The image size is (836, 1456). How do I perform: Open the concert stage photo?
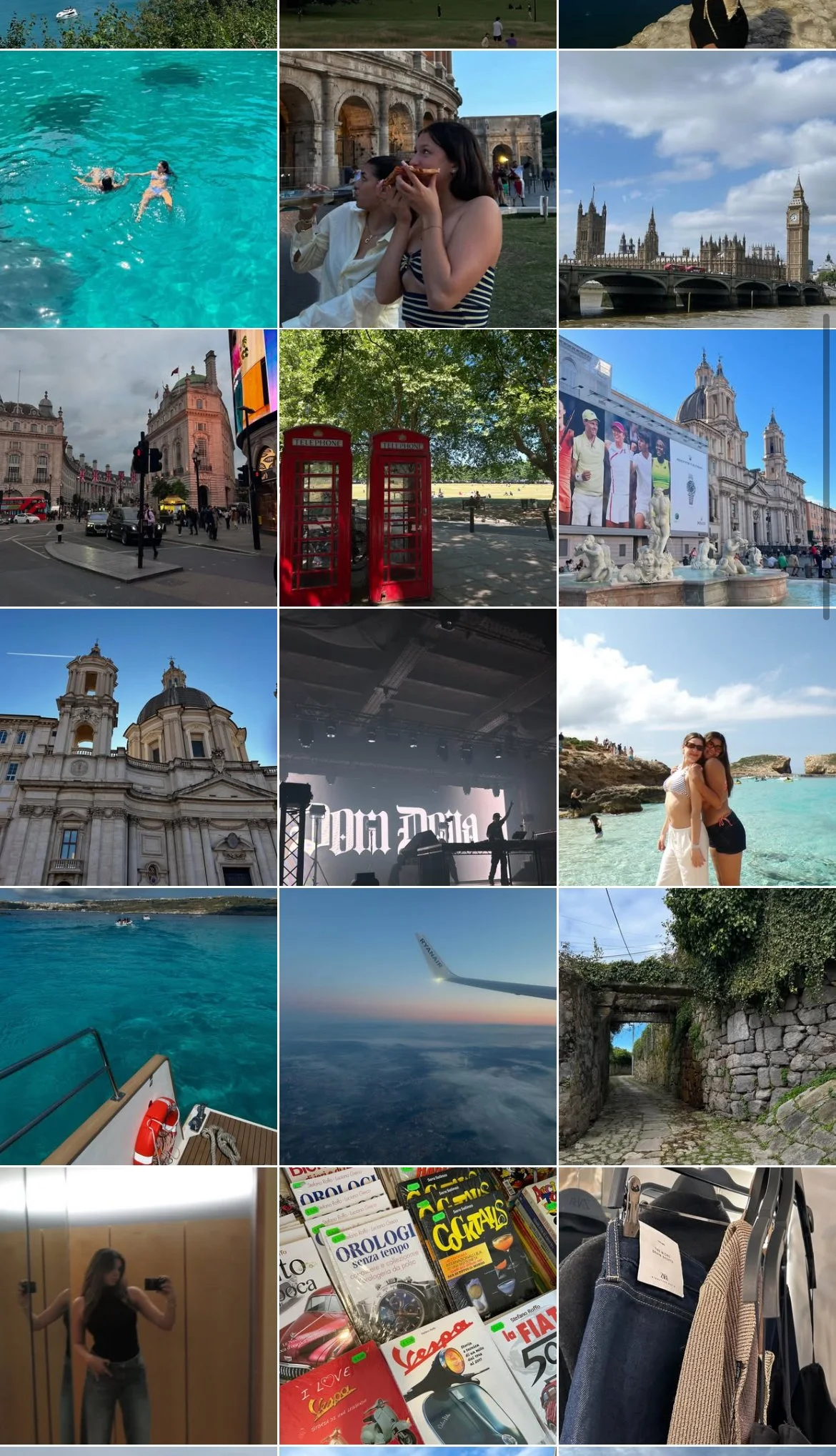[417, 747]
